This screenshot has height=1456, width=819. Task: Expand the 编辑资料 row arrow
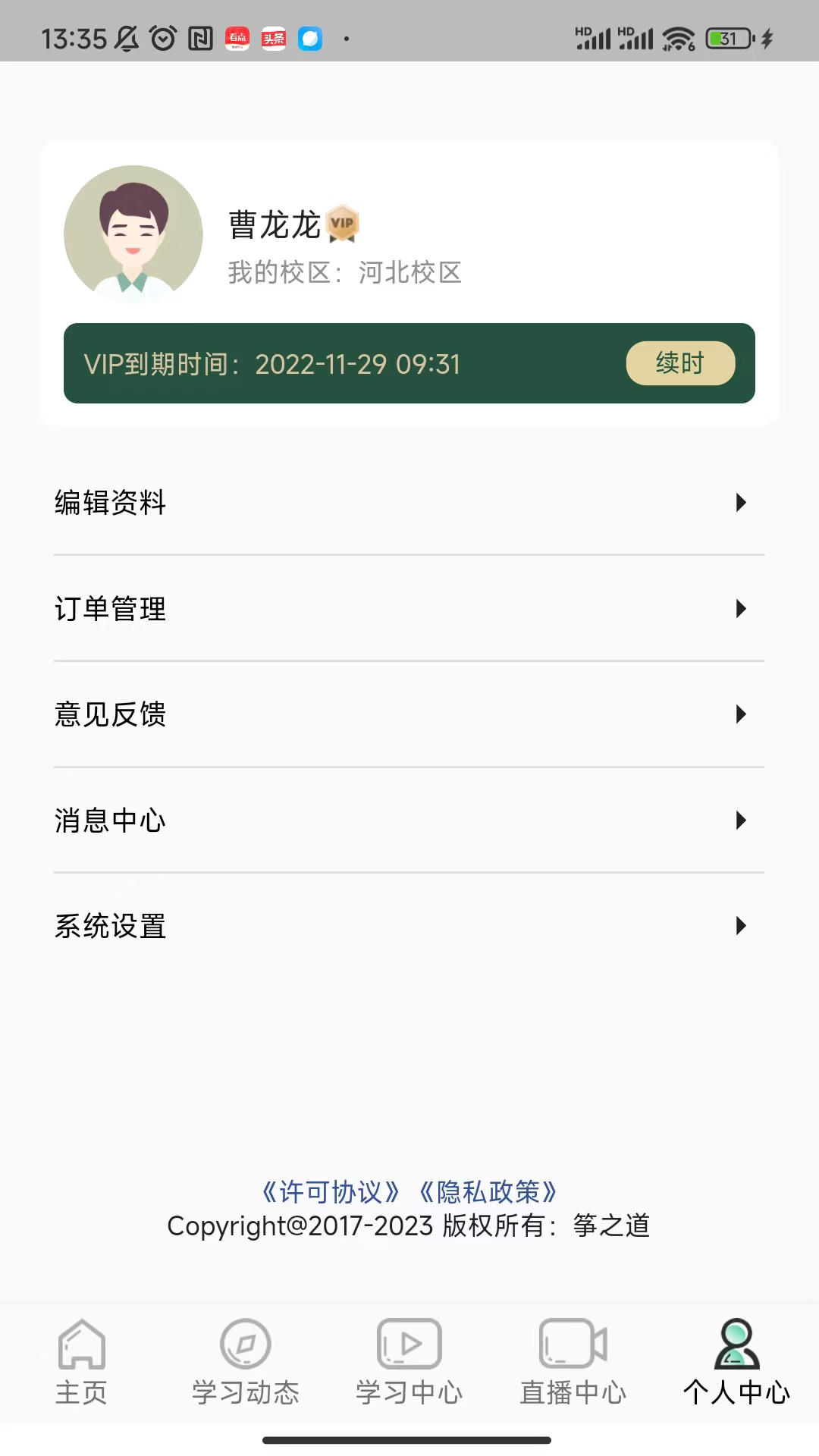pyautogui.click(x=741, y=503)
